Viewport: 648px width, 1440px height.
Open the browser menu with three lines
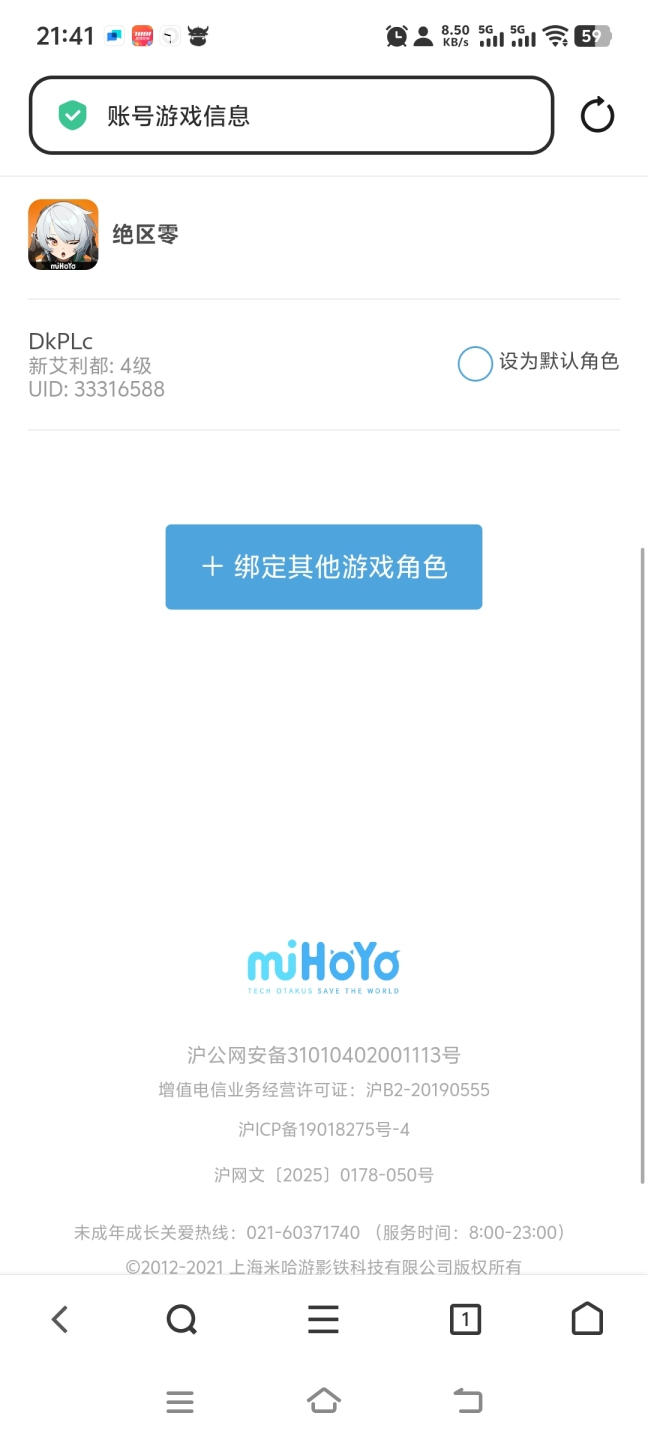tap(323, 1320)
